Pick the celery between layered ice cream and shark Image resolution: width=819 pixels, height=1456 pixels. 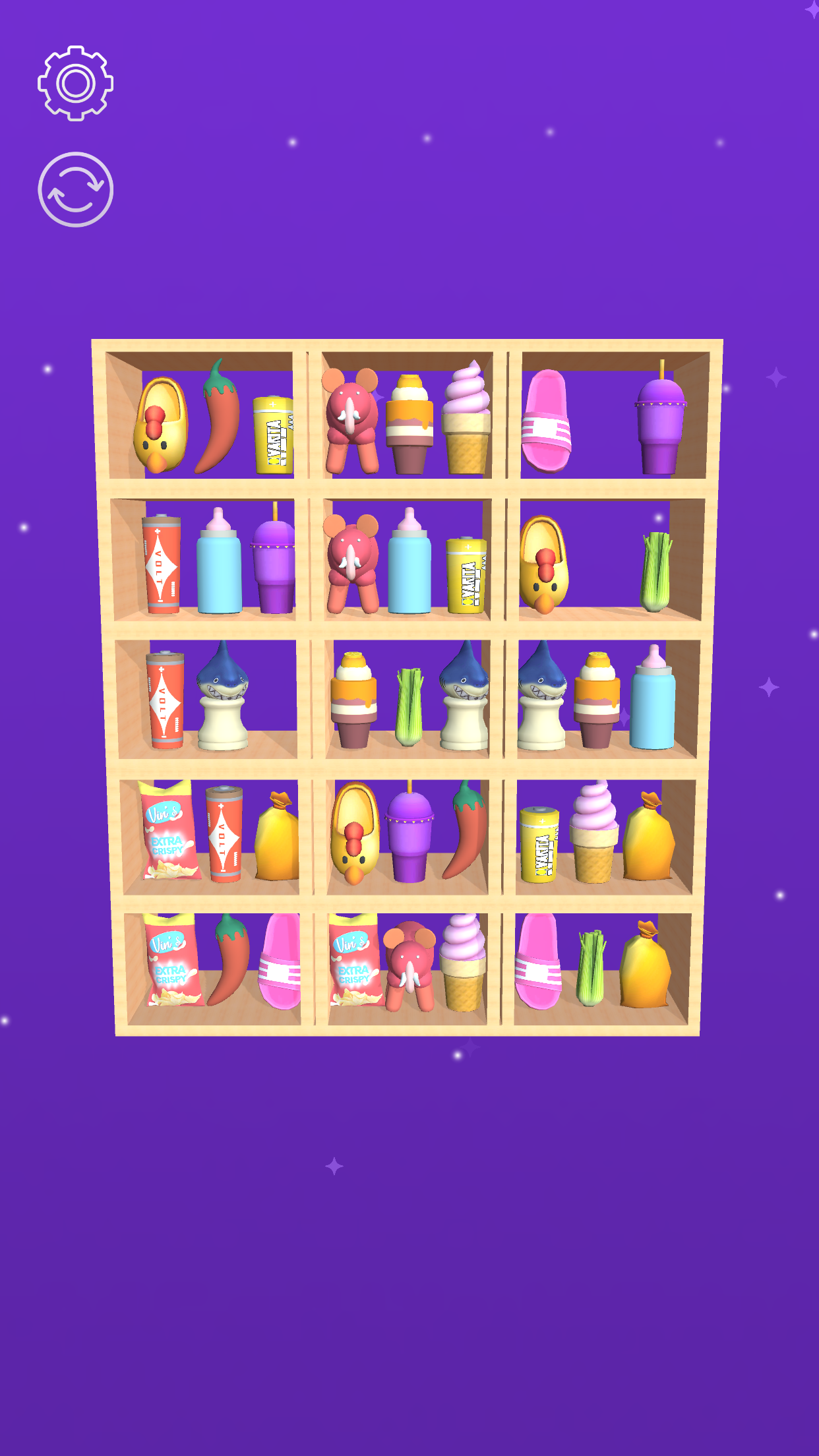tap(409, 707)
